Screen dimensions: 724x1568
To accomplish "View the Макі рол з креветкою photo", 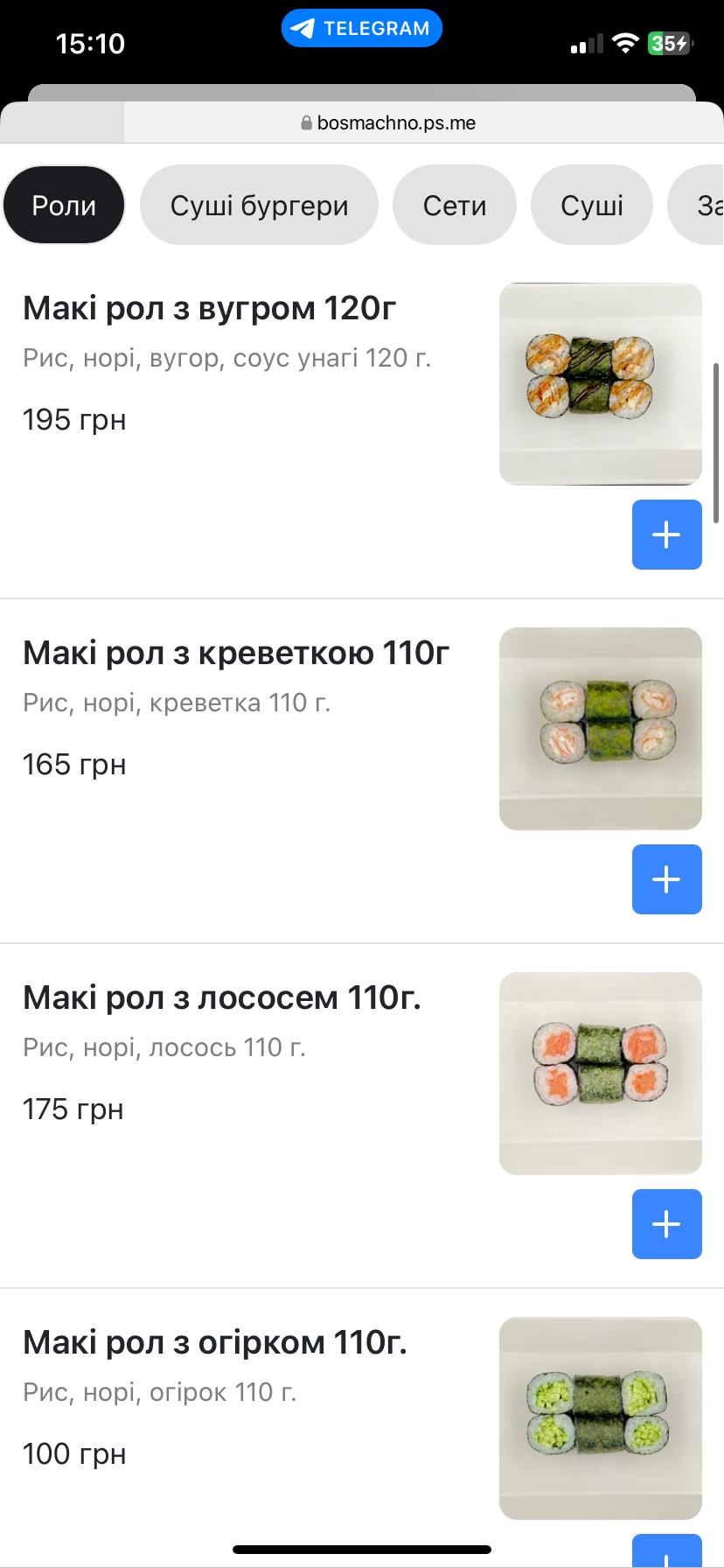I will (x=600, y=728).
